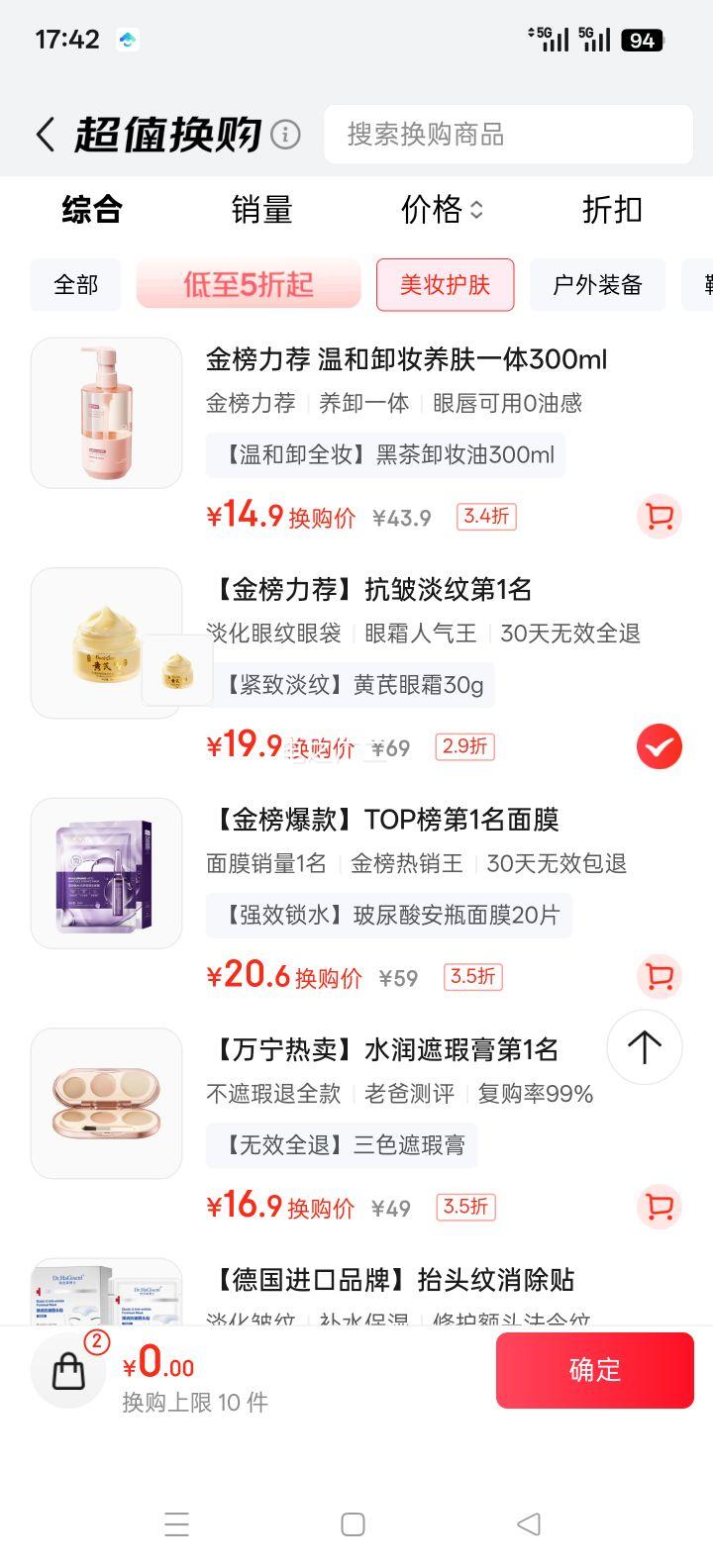Viewport: 713px width, 1568px height.
Task: Sort products by 价格
Action: click(441, 210)
